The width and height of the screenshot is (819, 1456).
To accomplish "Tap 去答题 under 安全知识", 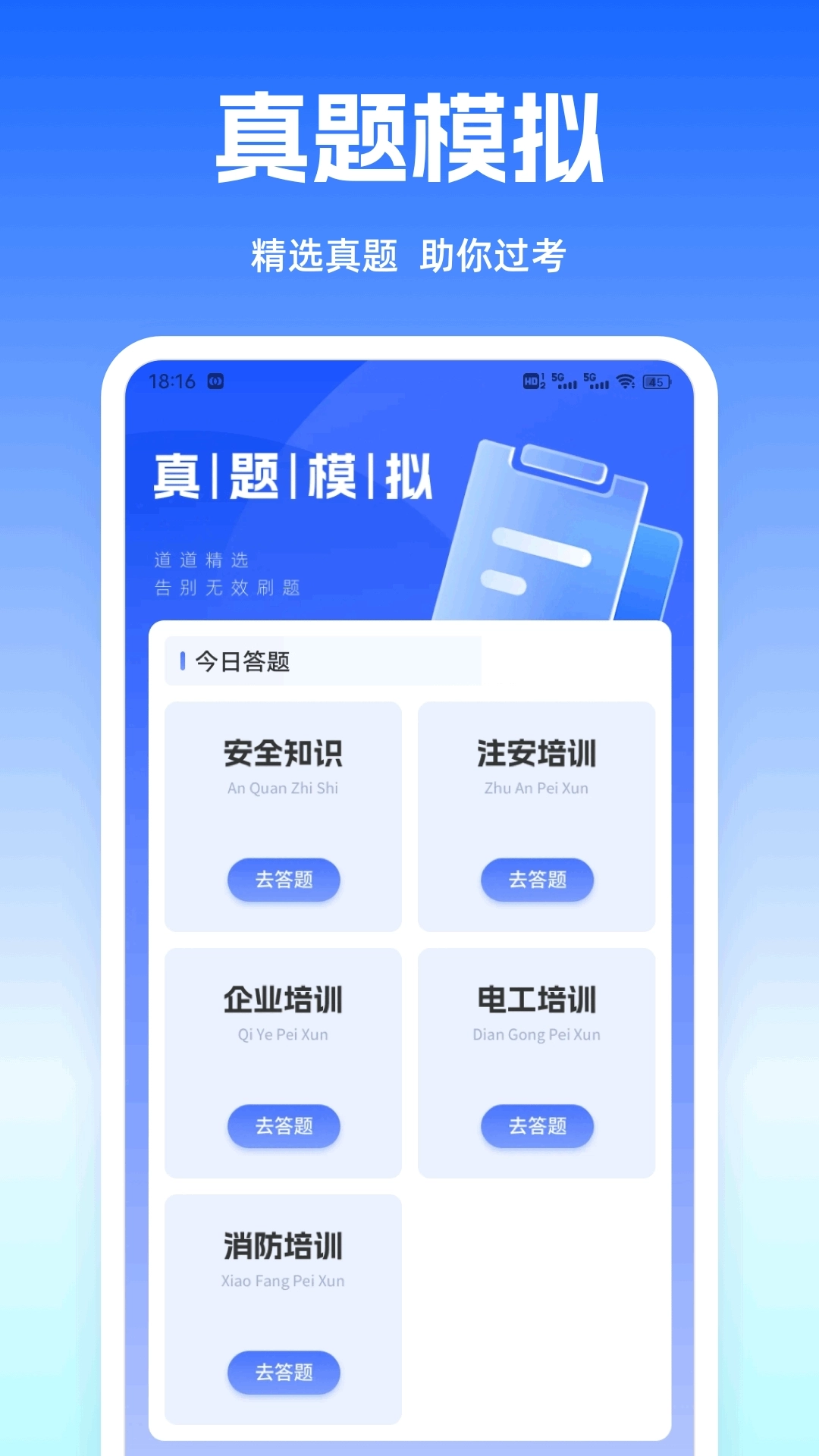I will point(284,880).
